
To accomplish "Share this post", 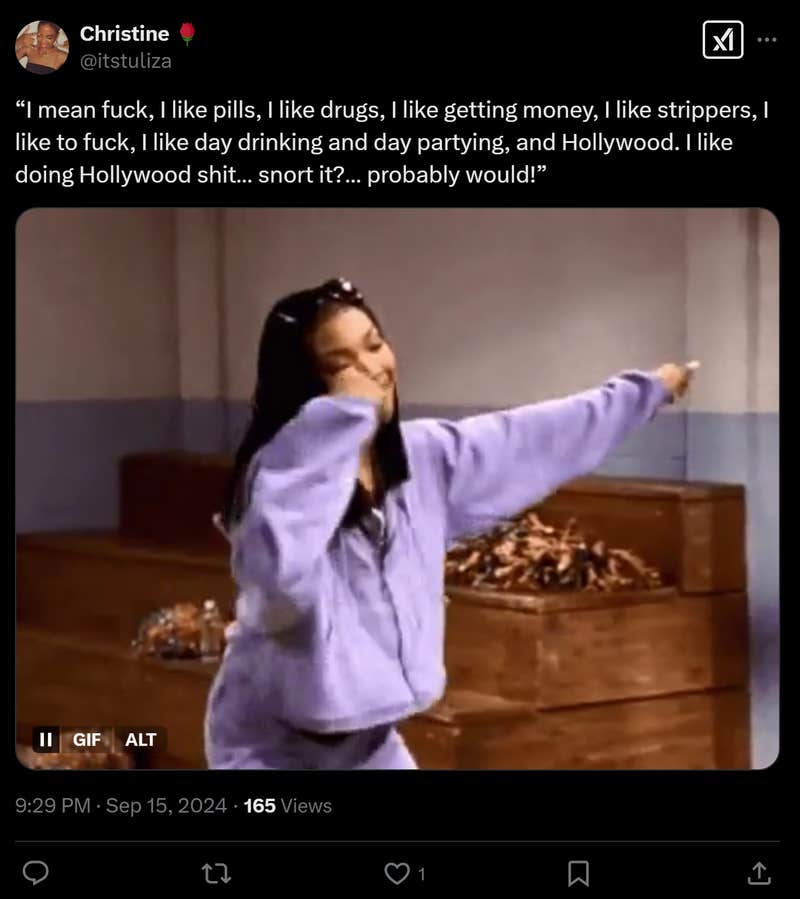I will 759,873.
